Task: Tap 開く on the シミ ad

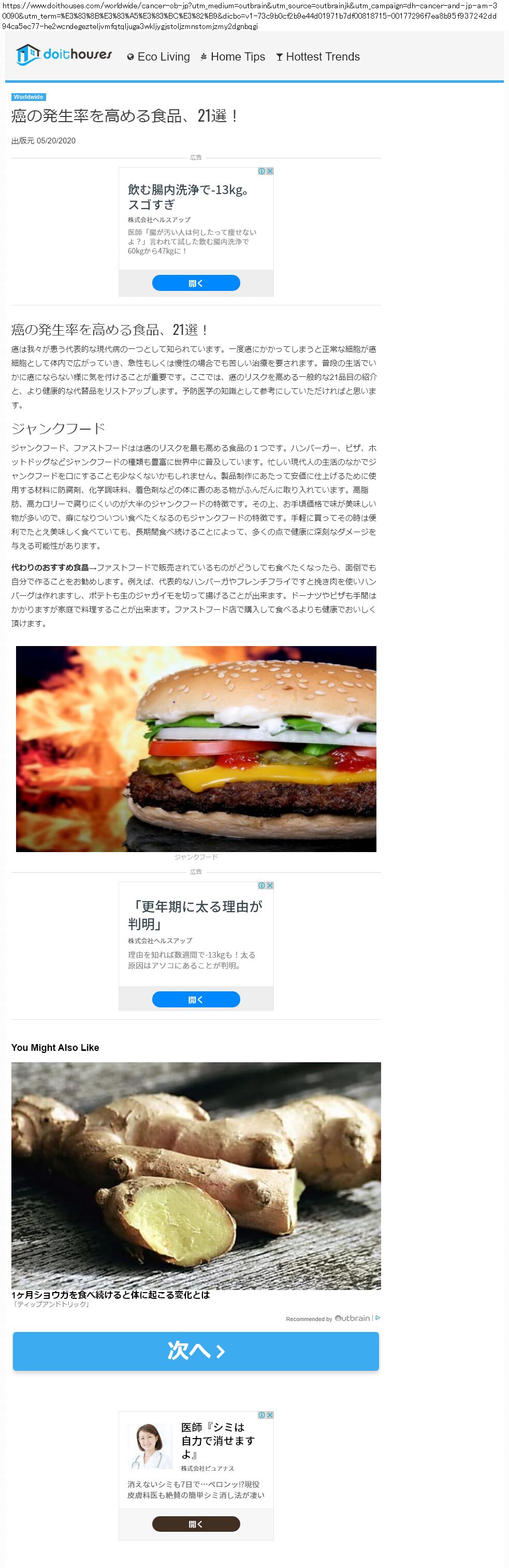Action: [196, 1524]
